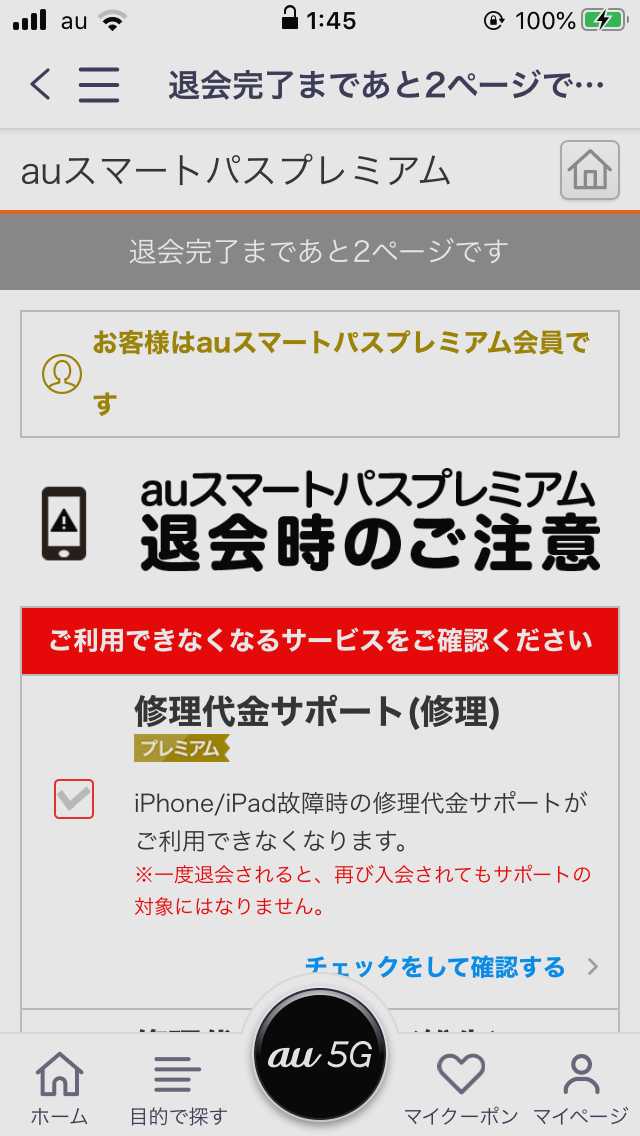Tap the home icon beside auスマートパスプレミアム
640x1136 pixels.
(589, 170)
